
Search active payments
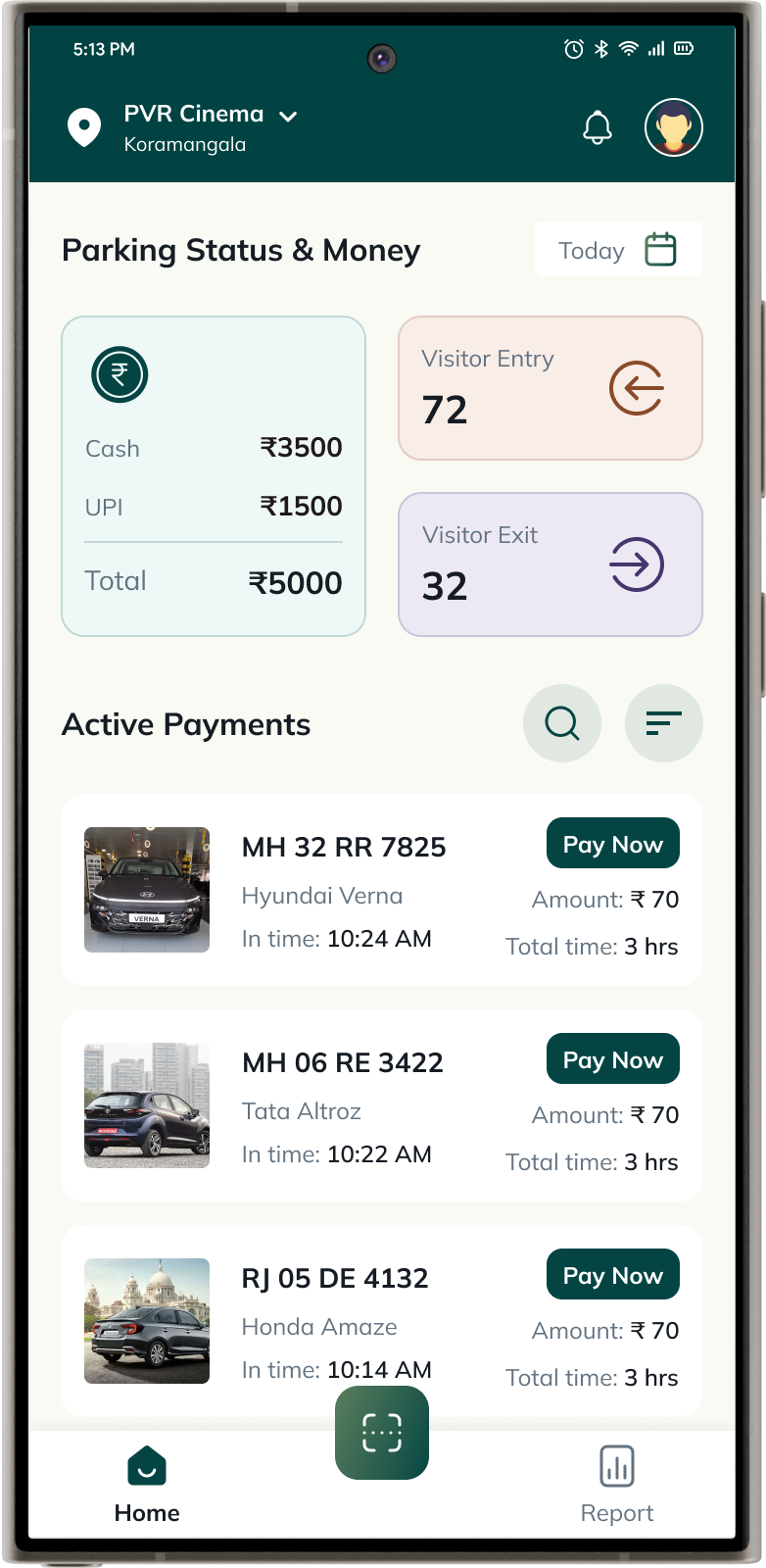tap(562, 723)
